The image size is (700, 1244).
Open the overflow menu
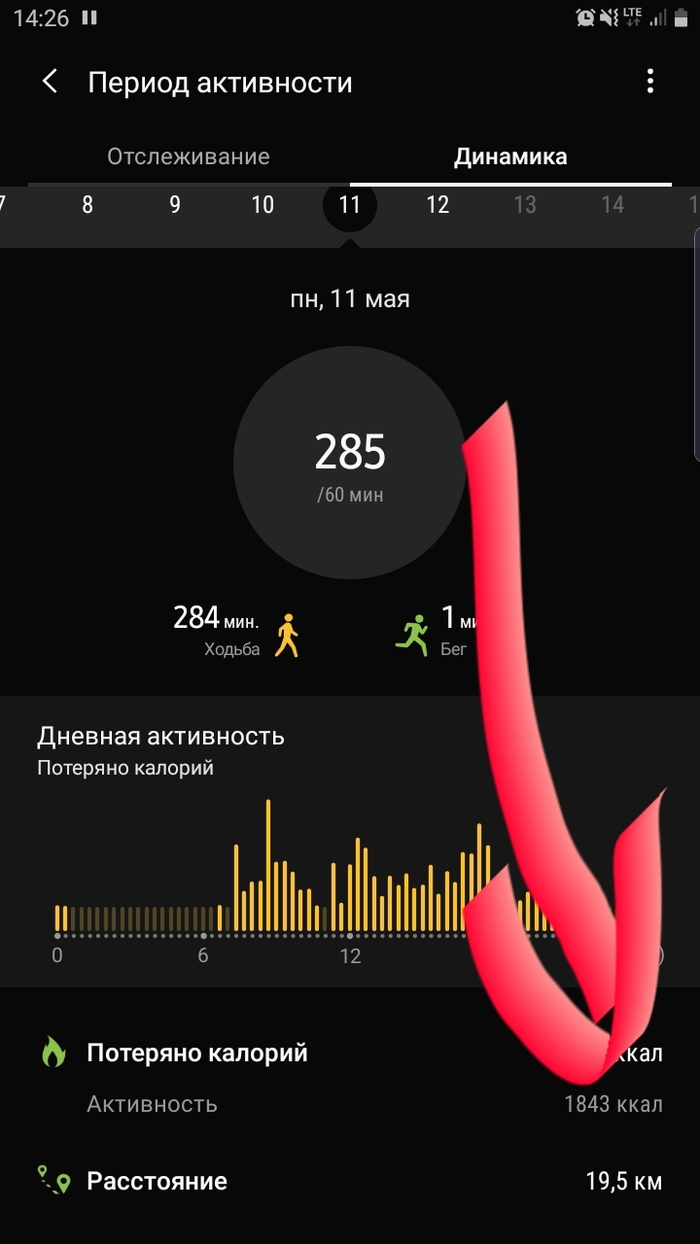tap(650, 82)
